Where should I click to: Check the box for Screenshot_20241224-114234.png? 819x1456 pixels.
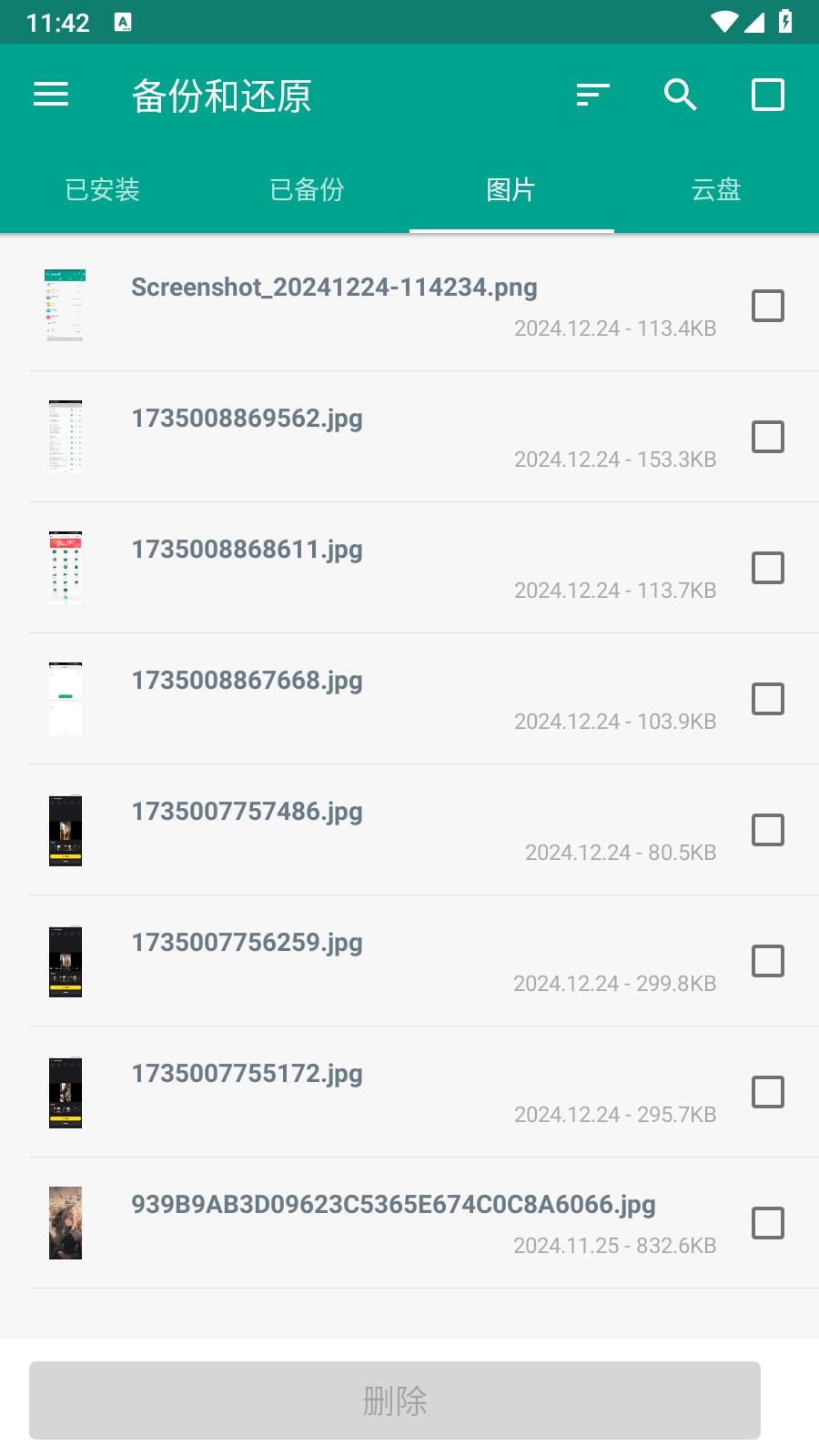tap(768, 306)
